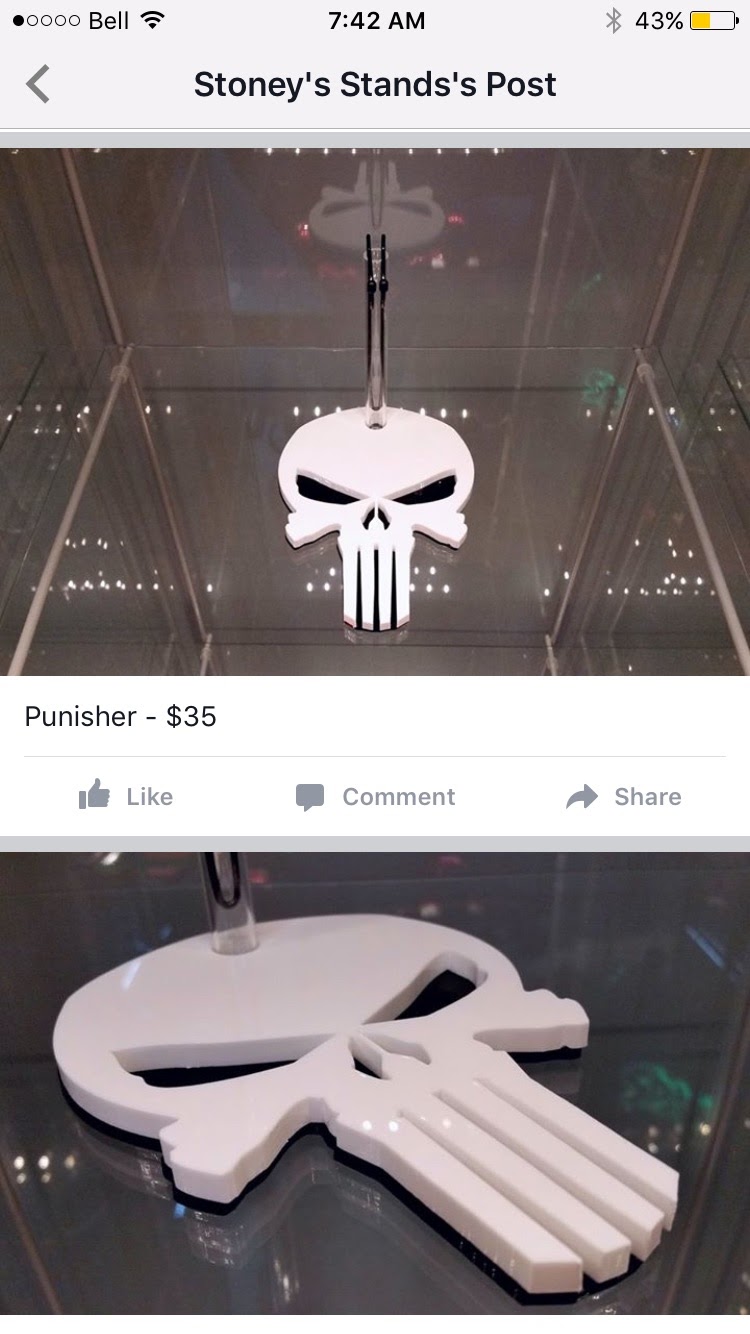Share the Punisher - $35 photo
The image size is (750, 1334).
[x=624, y=796]
